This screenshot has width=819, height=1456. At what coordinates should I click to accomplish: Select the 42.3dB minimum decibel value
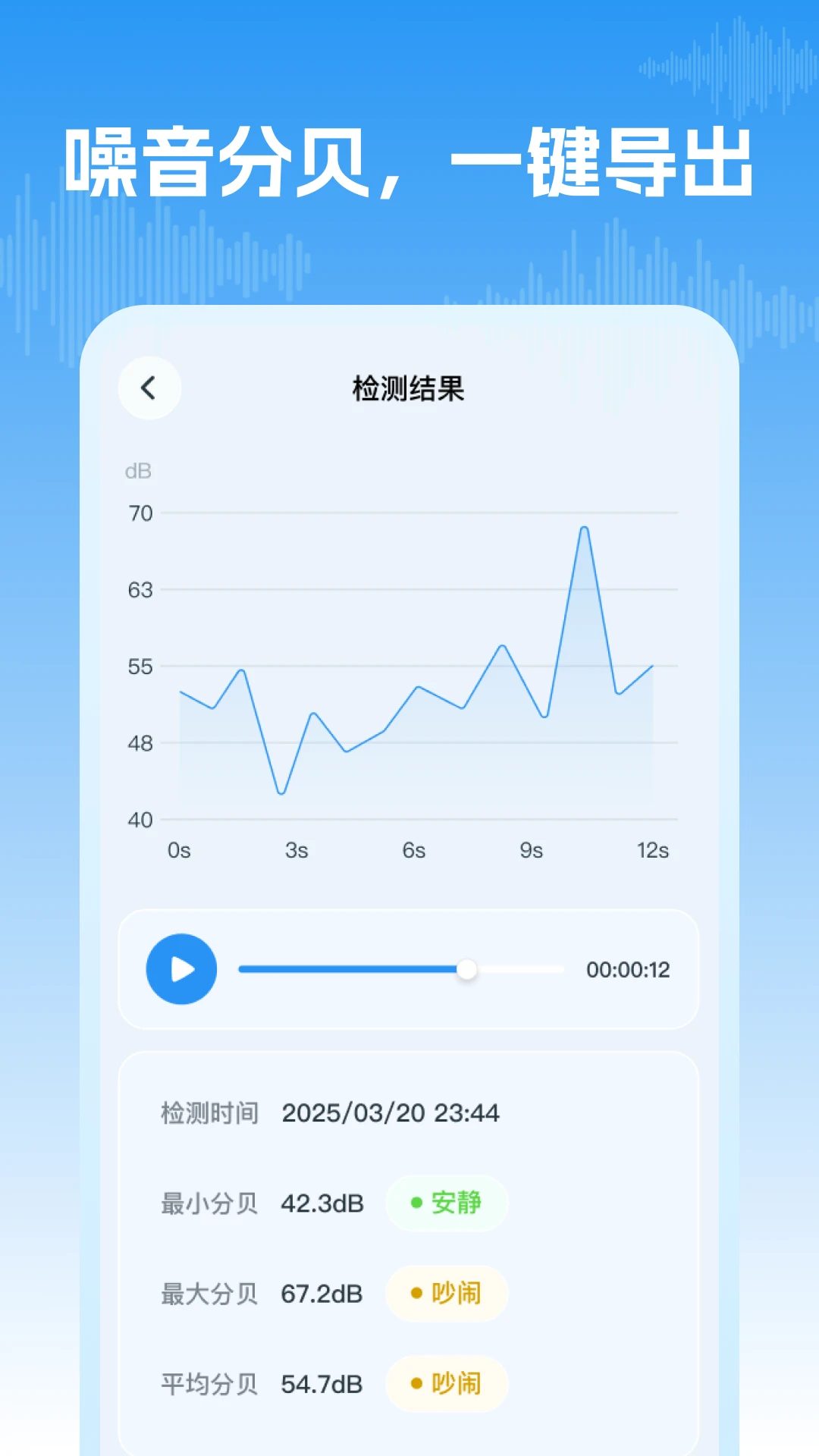[x=322, y=1203]
